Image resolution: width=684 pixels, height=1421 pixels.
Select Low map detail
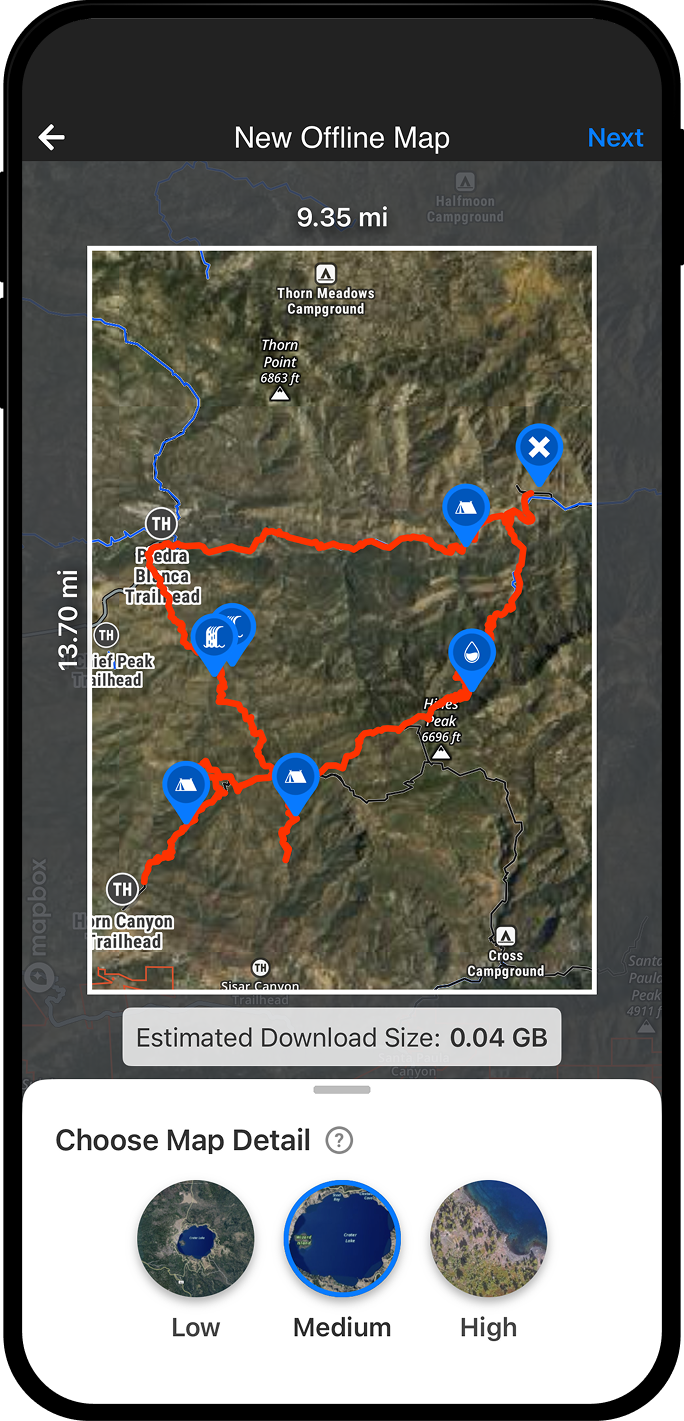196,1239
